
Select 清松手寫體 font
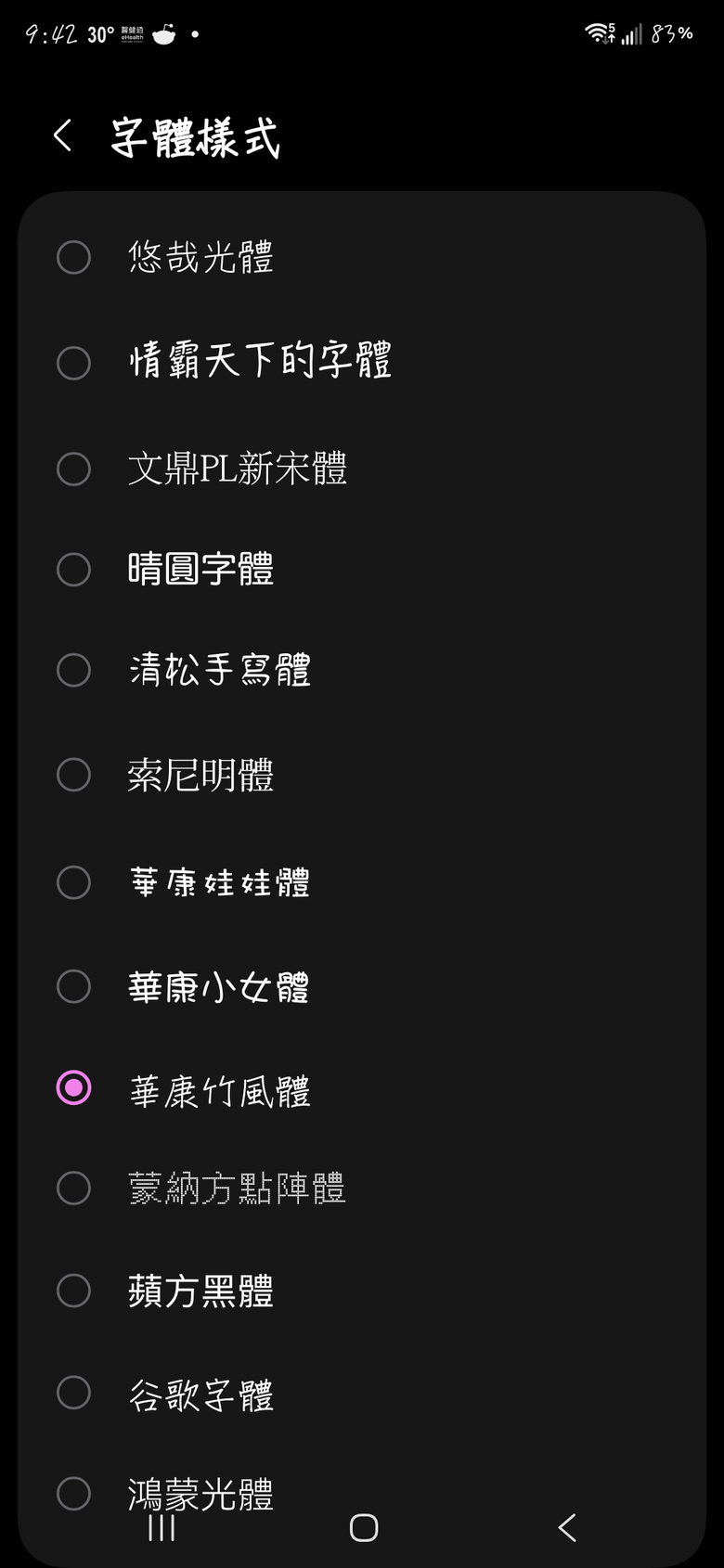(362, 670)
